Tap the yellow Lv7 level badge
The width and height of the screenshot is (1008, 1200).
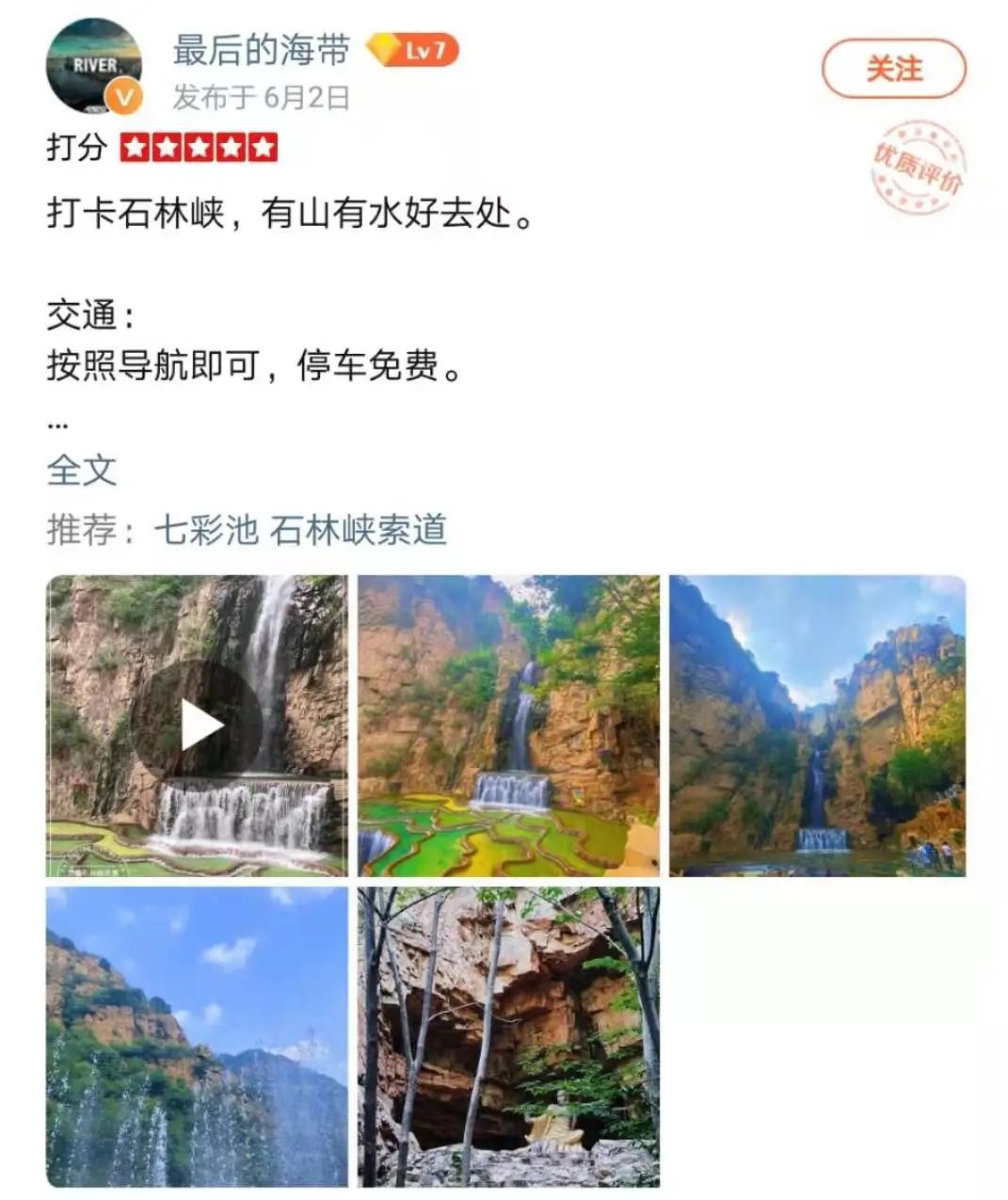pyautogui.click(x=426, y=52)
